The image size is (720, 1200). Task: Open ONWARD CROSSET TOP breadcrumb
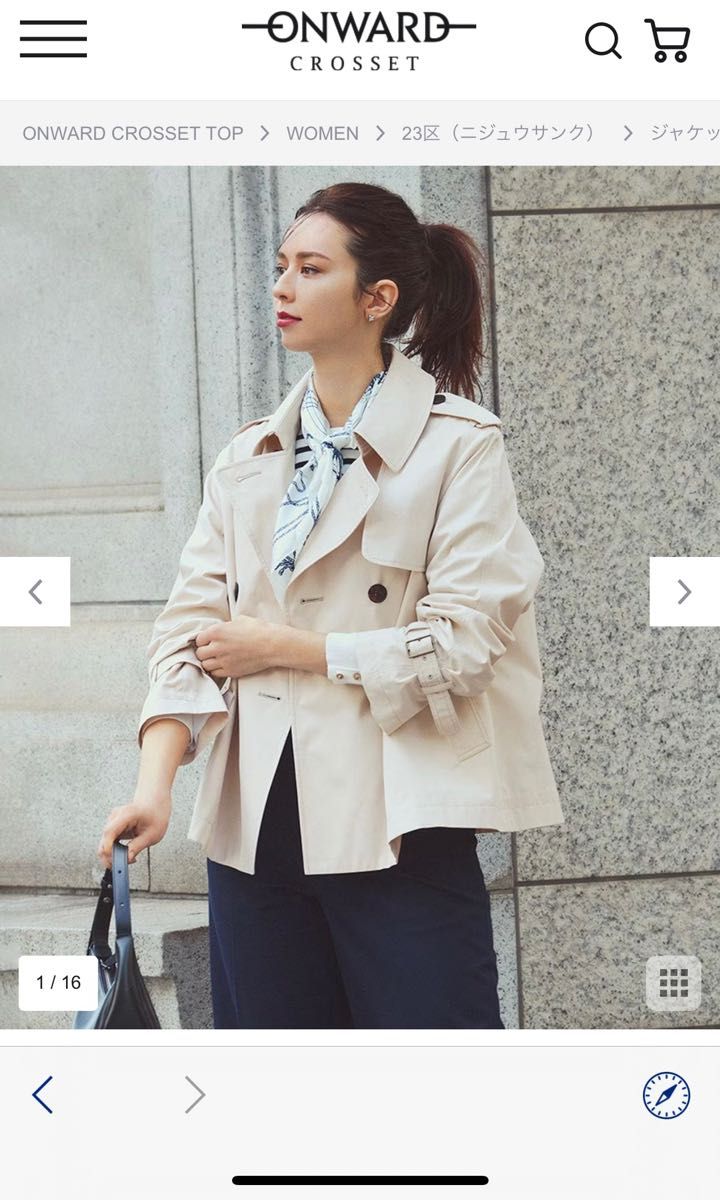tap(133, 133)
